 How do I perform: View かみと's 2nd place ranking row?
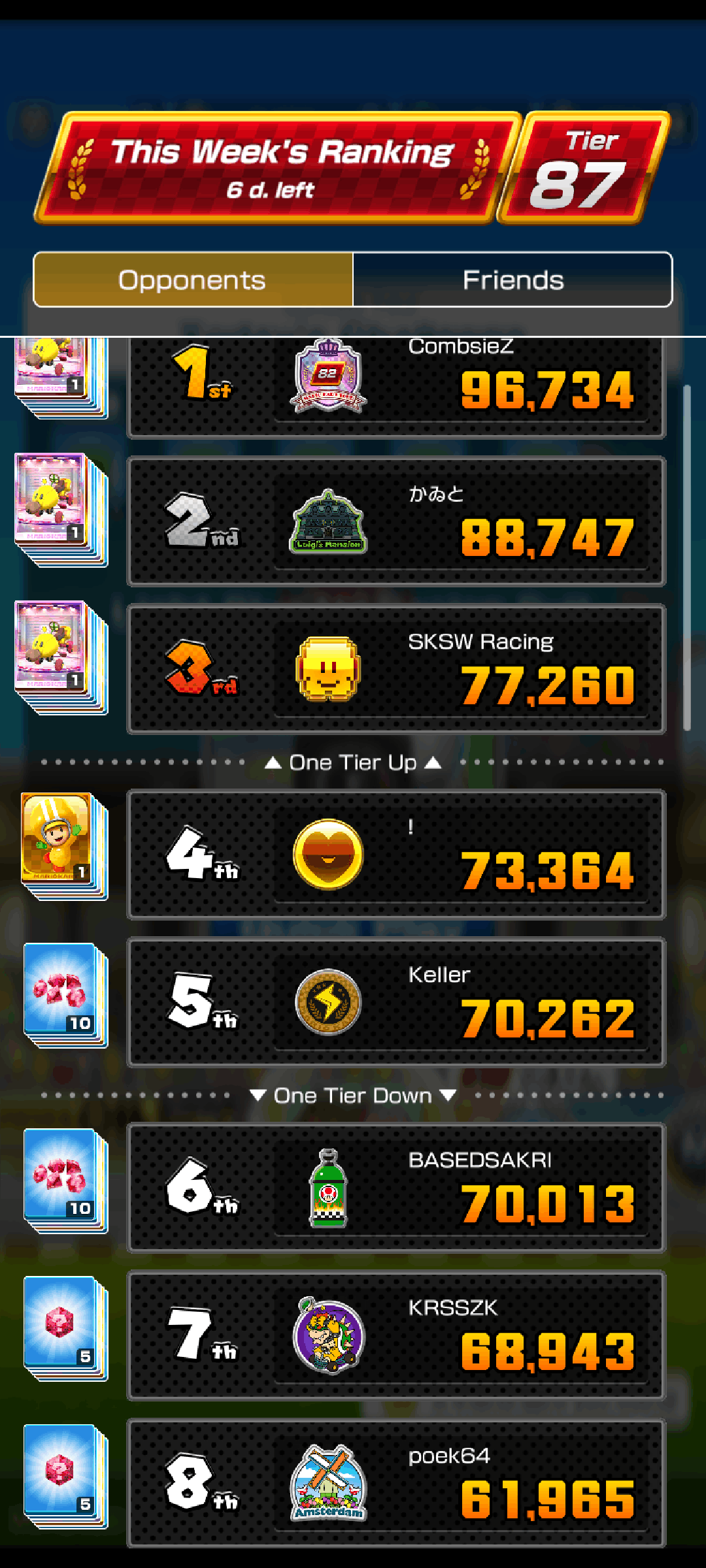pyautogui.click(x=396, y=521)
